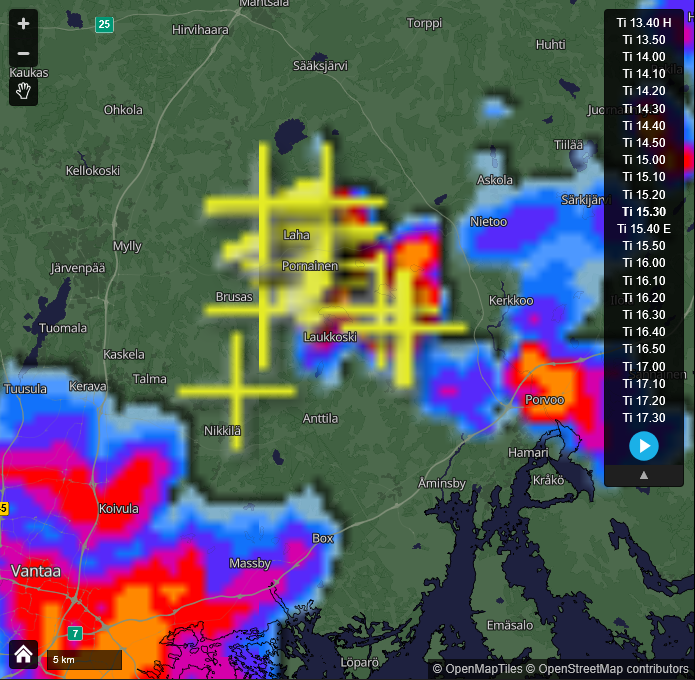Open OpenStreetMap contributors link

tap(607, 669)
